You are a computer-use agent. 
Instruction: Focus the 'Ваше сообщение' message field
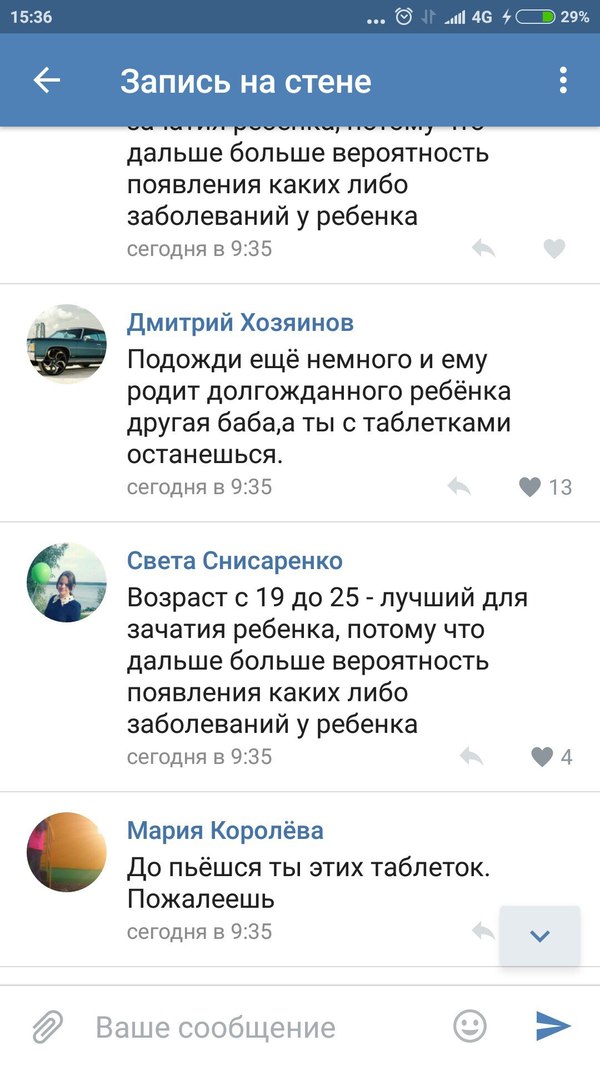[260, 1027]
